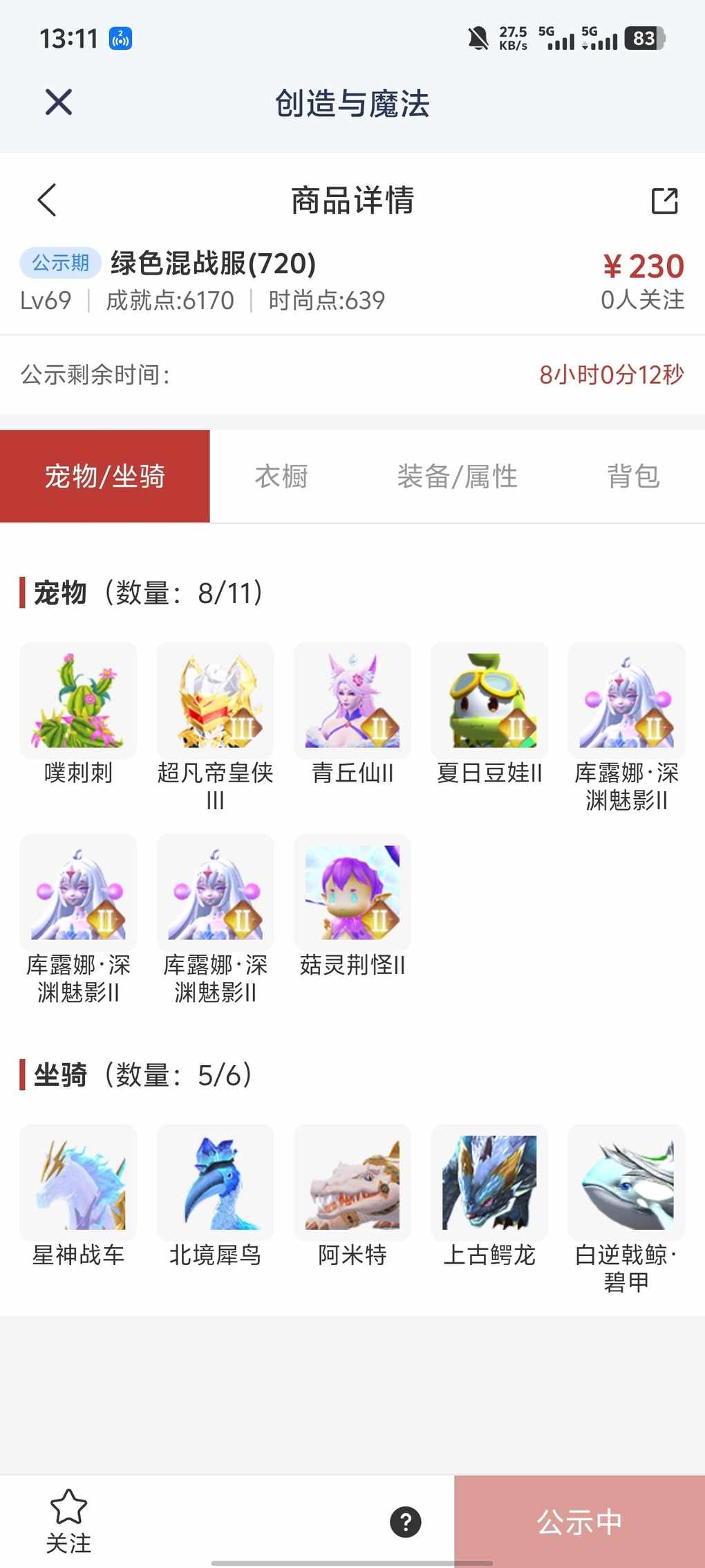View the 上古鳄龙 mount
Image resolution: width=705 pixels, height=1568 pixels.
pos(489,1183)
